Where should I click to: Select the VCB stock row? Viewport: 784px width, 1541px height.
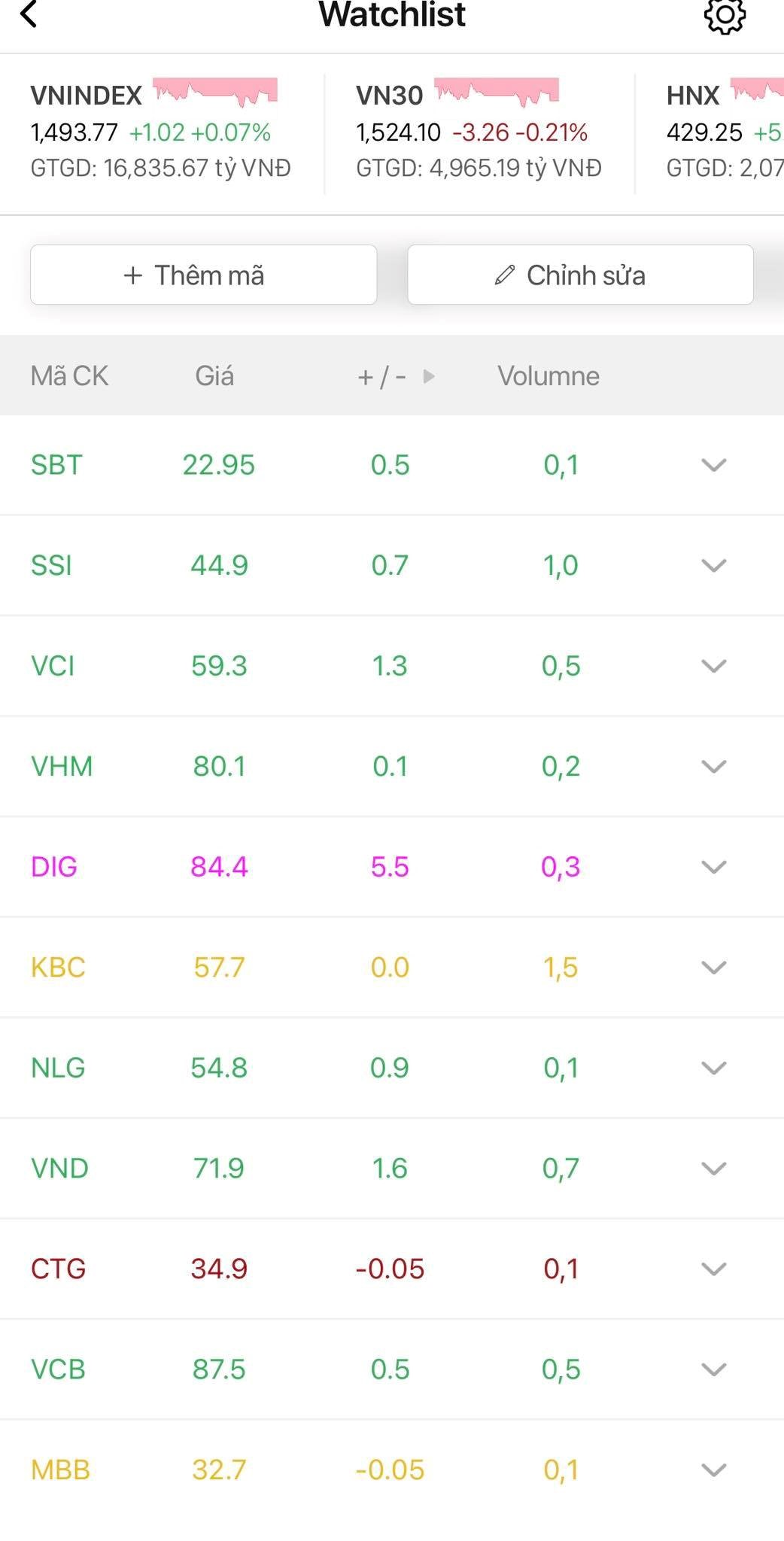tap(301, 1369)
